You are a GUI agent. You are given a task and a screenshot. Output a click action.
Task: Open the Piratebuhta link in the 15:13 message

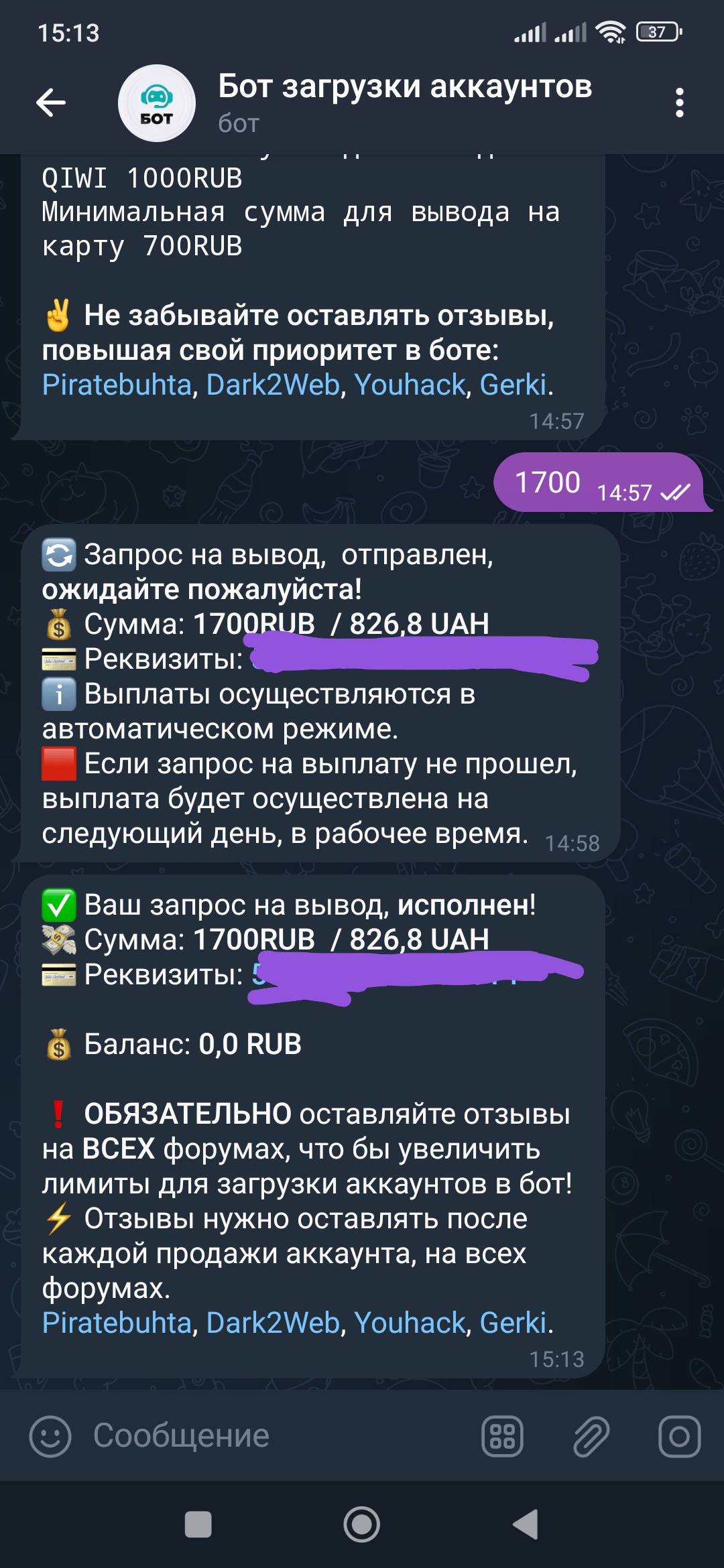pos(117,1323)
